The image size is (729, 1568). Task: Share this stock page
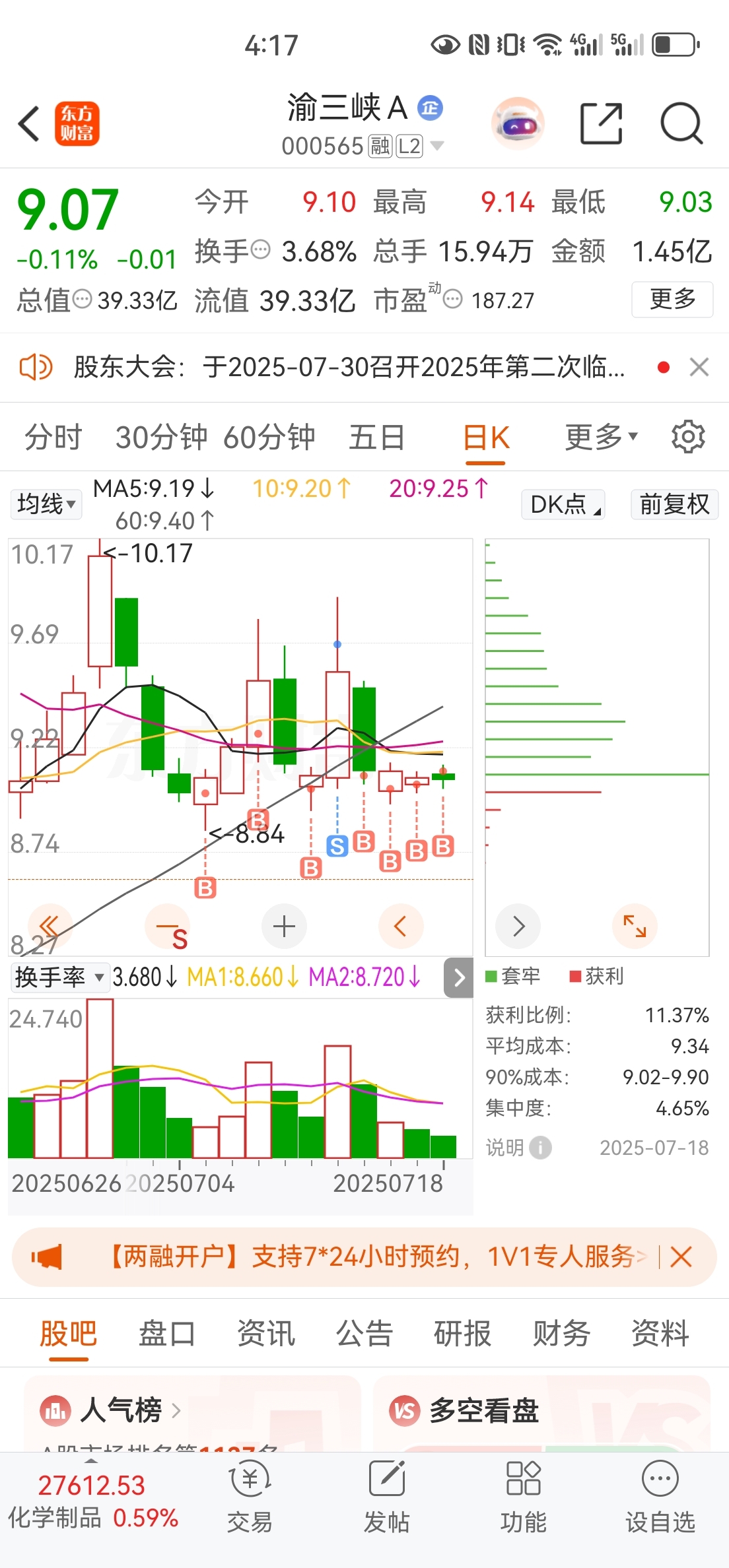(601, 123)
